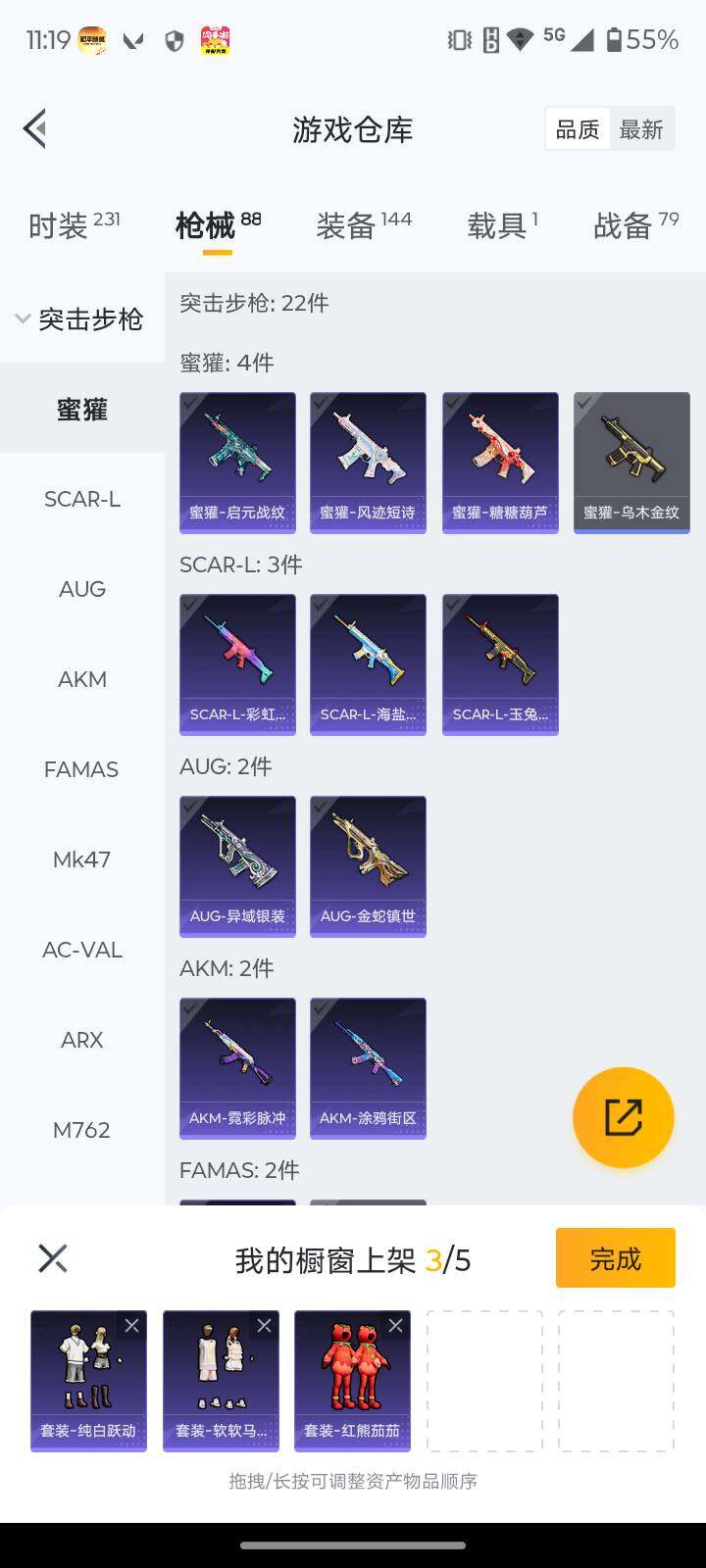The image size is (706, 1568).
Task: Sort warehouse by 品质
Action: 578,129
